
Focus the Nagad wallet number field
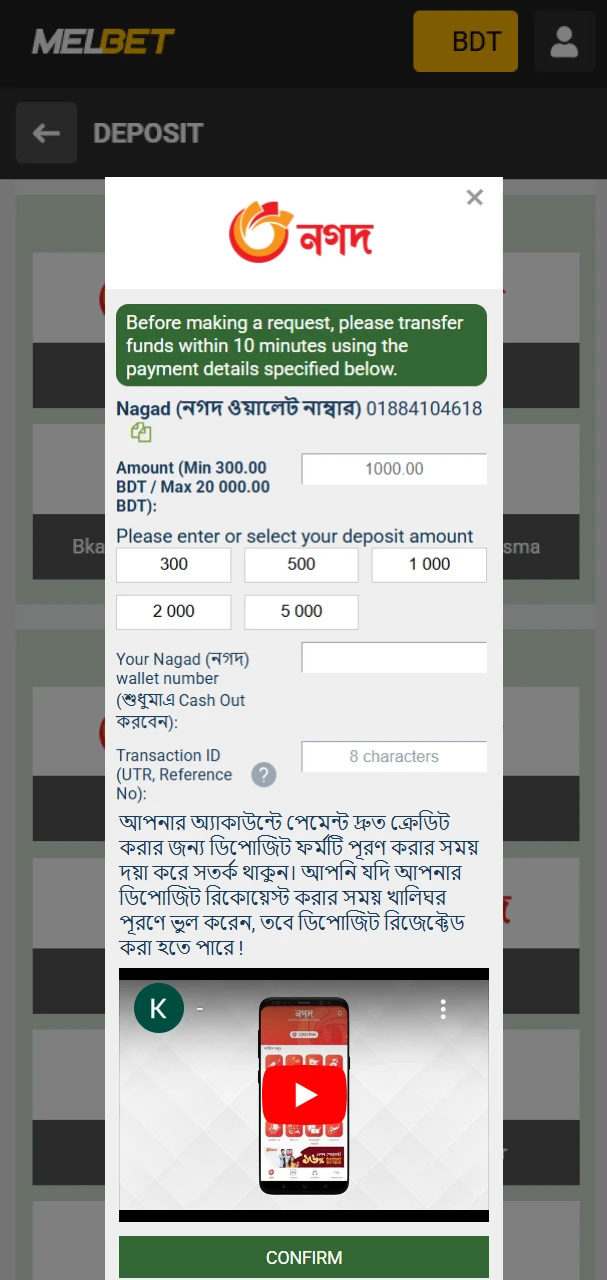point(394,658)
